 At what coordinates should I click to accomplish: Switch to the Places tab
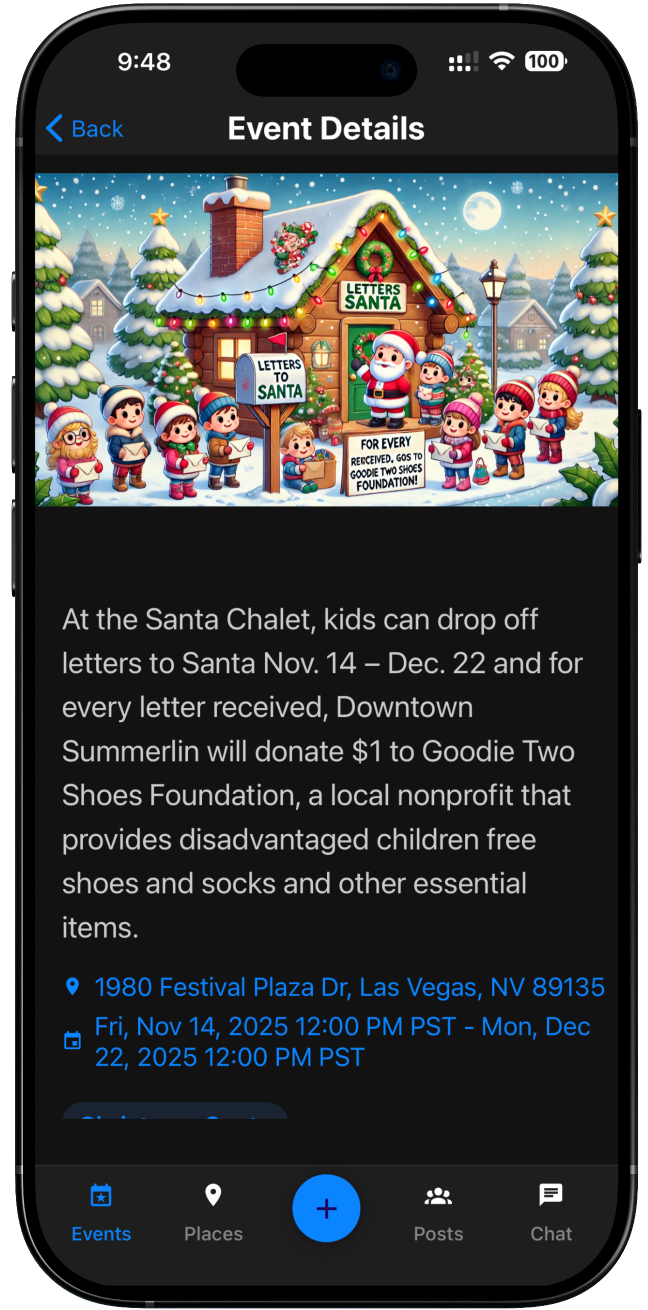click(x=213, y=1212)
